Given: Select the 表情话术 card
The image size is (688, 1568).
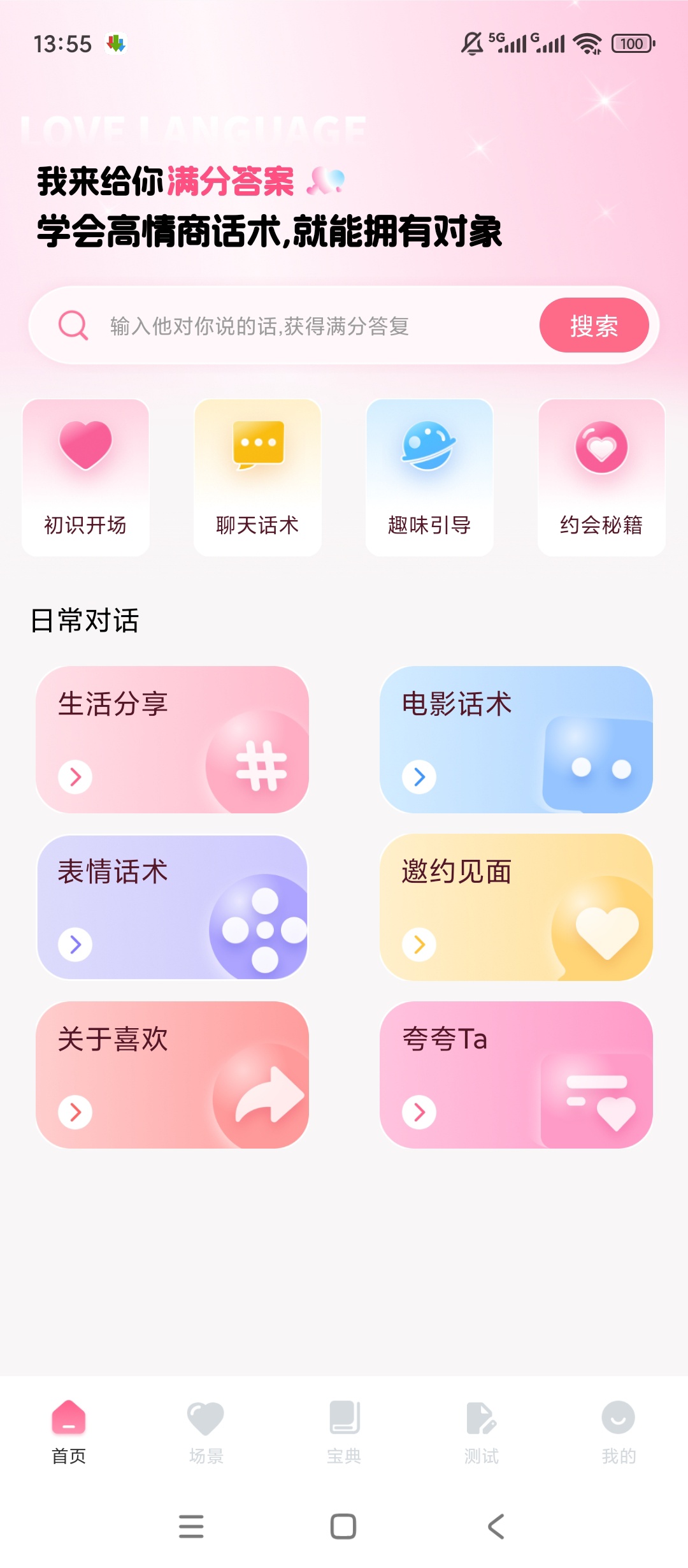Looking at the screenshot, I should pos(172,907).
